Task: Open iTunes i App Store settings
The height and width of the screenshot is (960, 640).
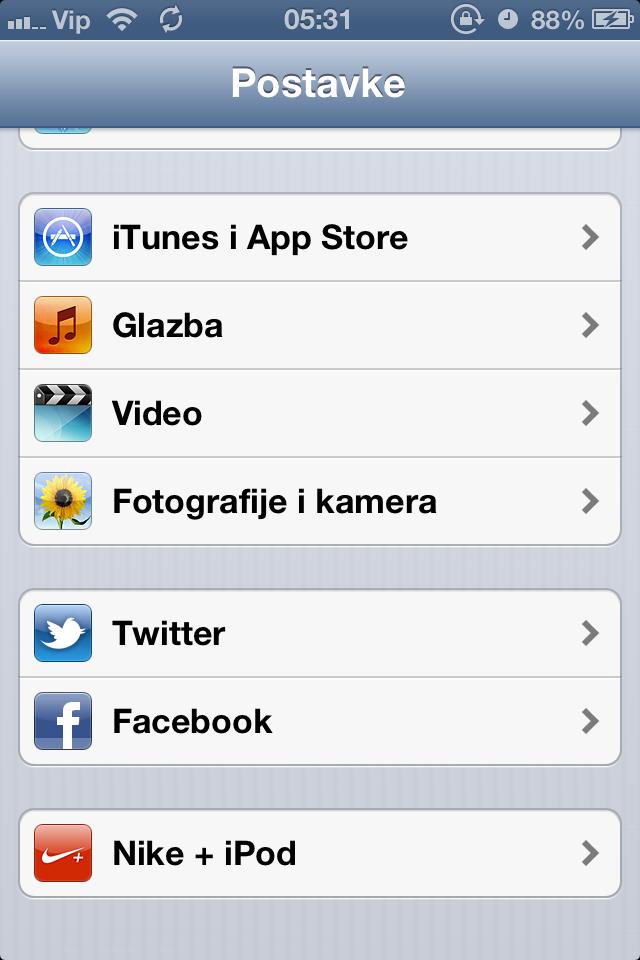Action: tap(320, 238)
